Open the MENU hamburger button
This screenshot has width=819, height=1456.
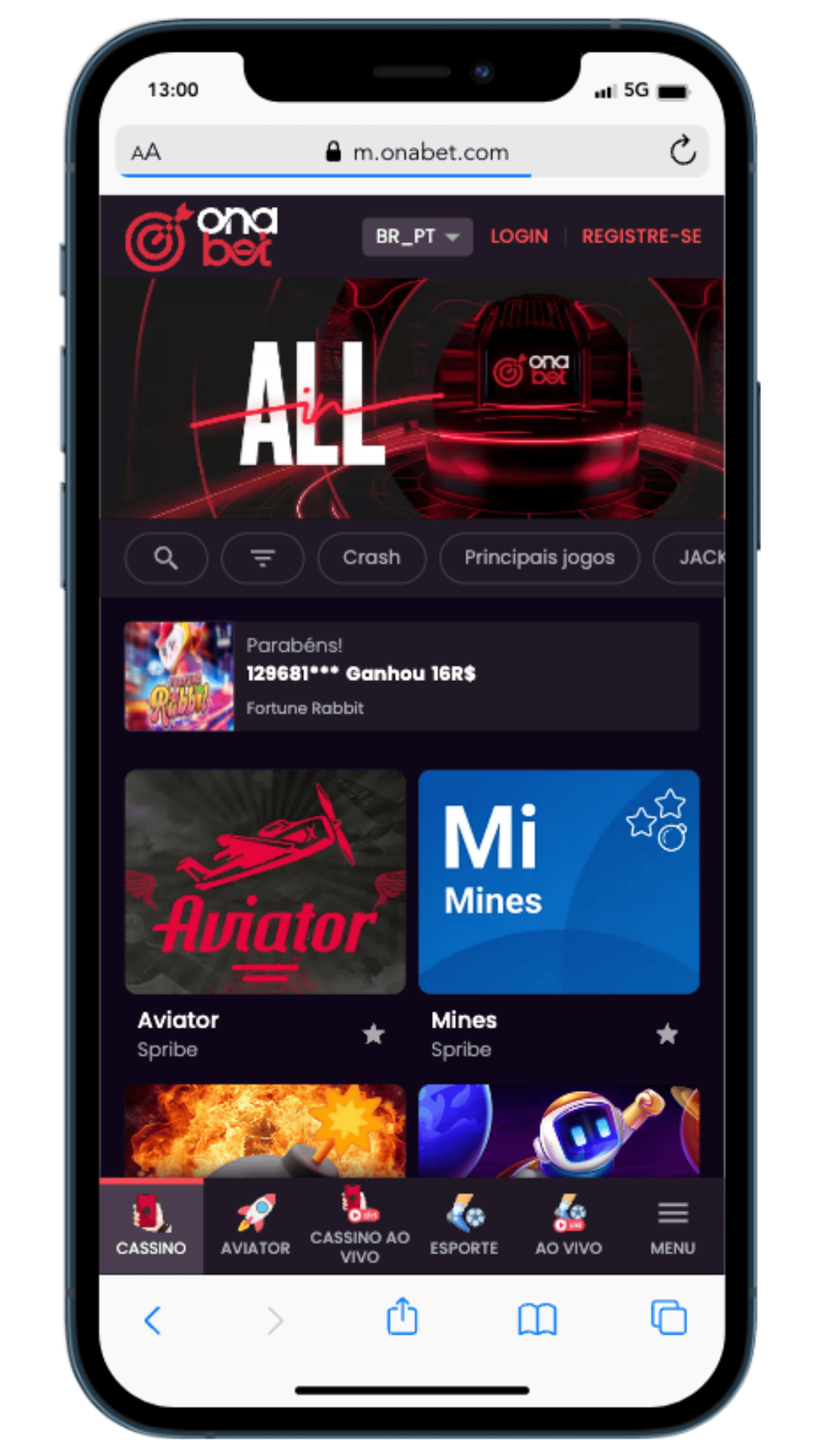673,1226
